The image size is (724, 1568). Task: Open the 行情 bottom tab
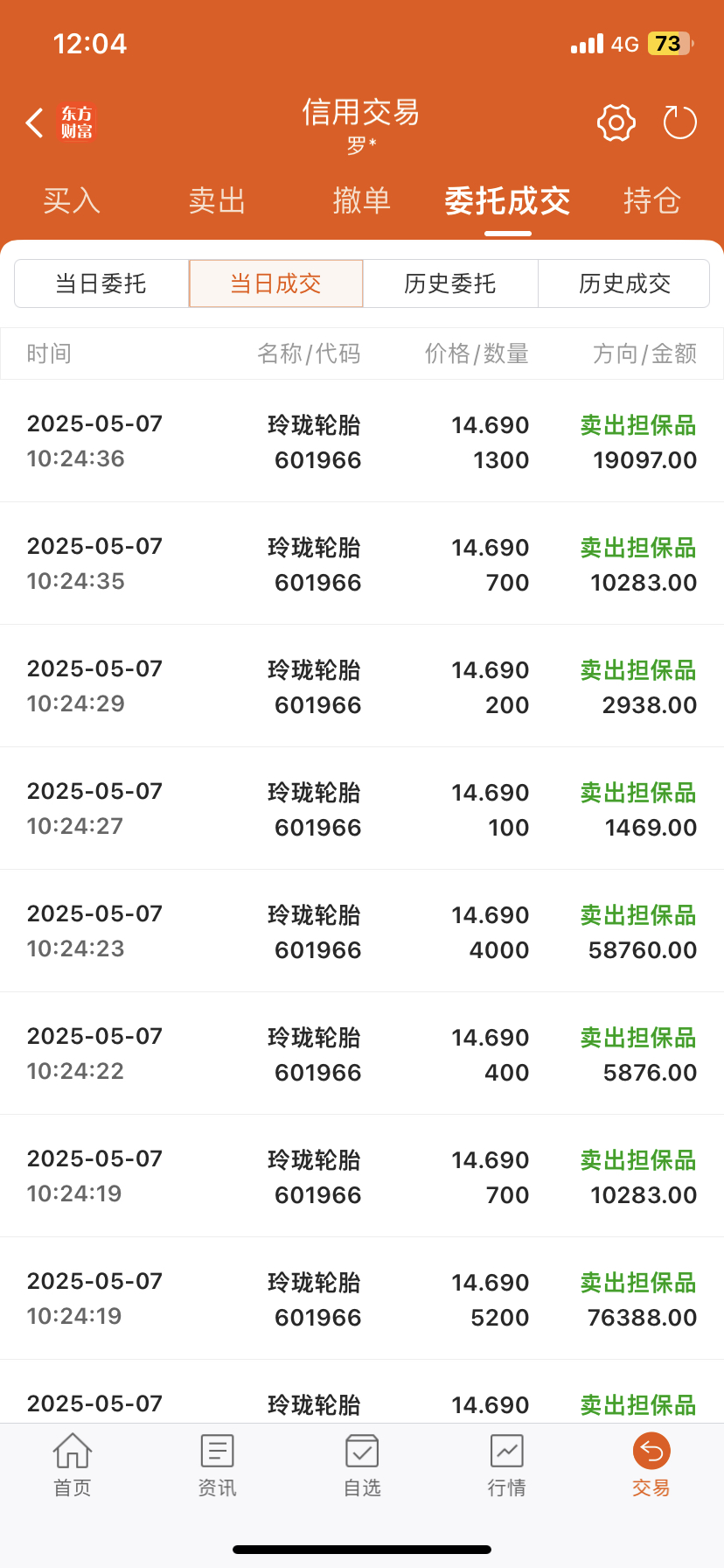tap(506, 1465)
